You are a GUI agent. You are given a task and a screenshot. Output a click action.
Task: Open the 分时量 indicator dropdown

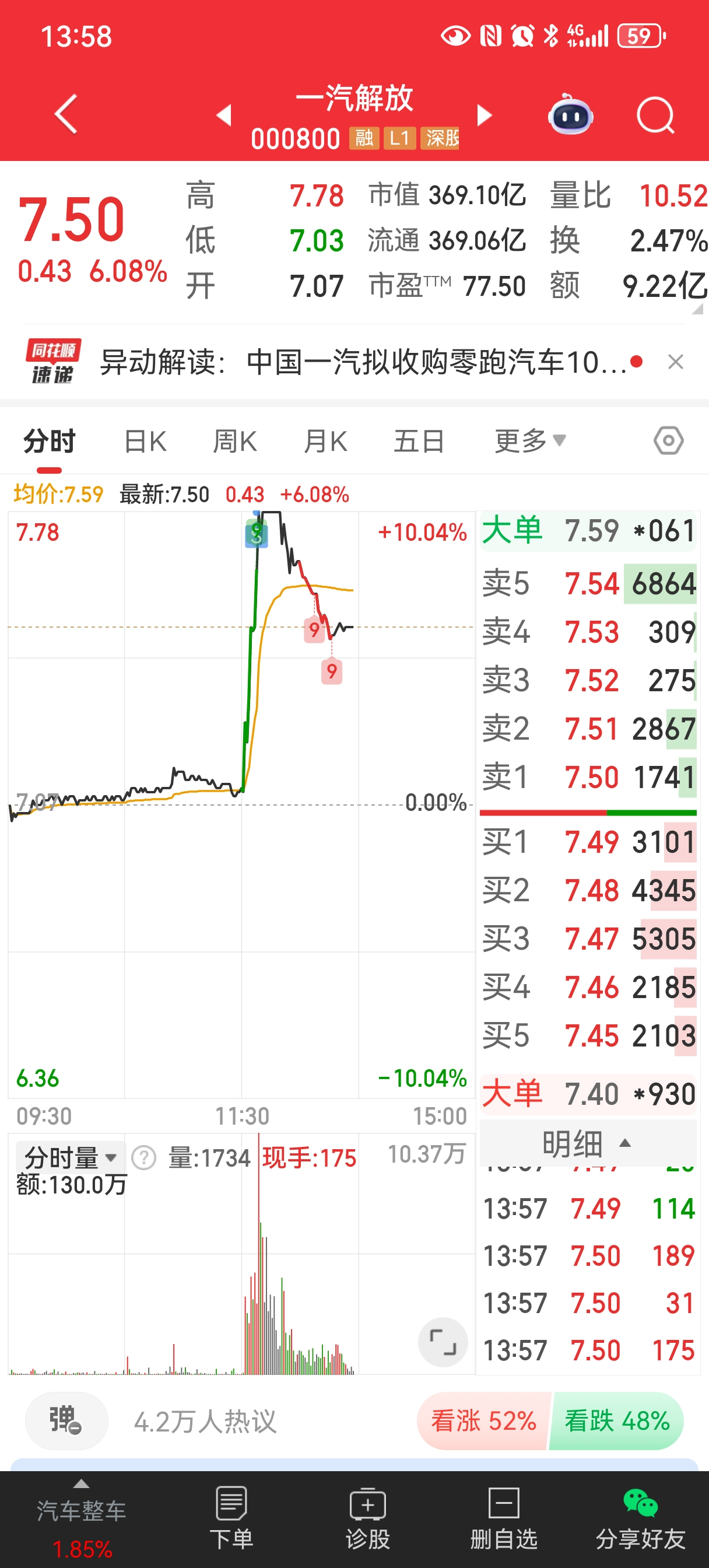[70, 1157]
